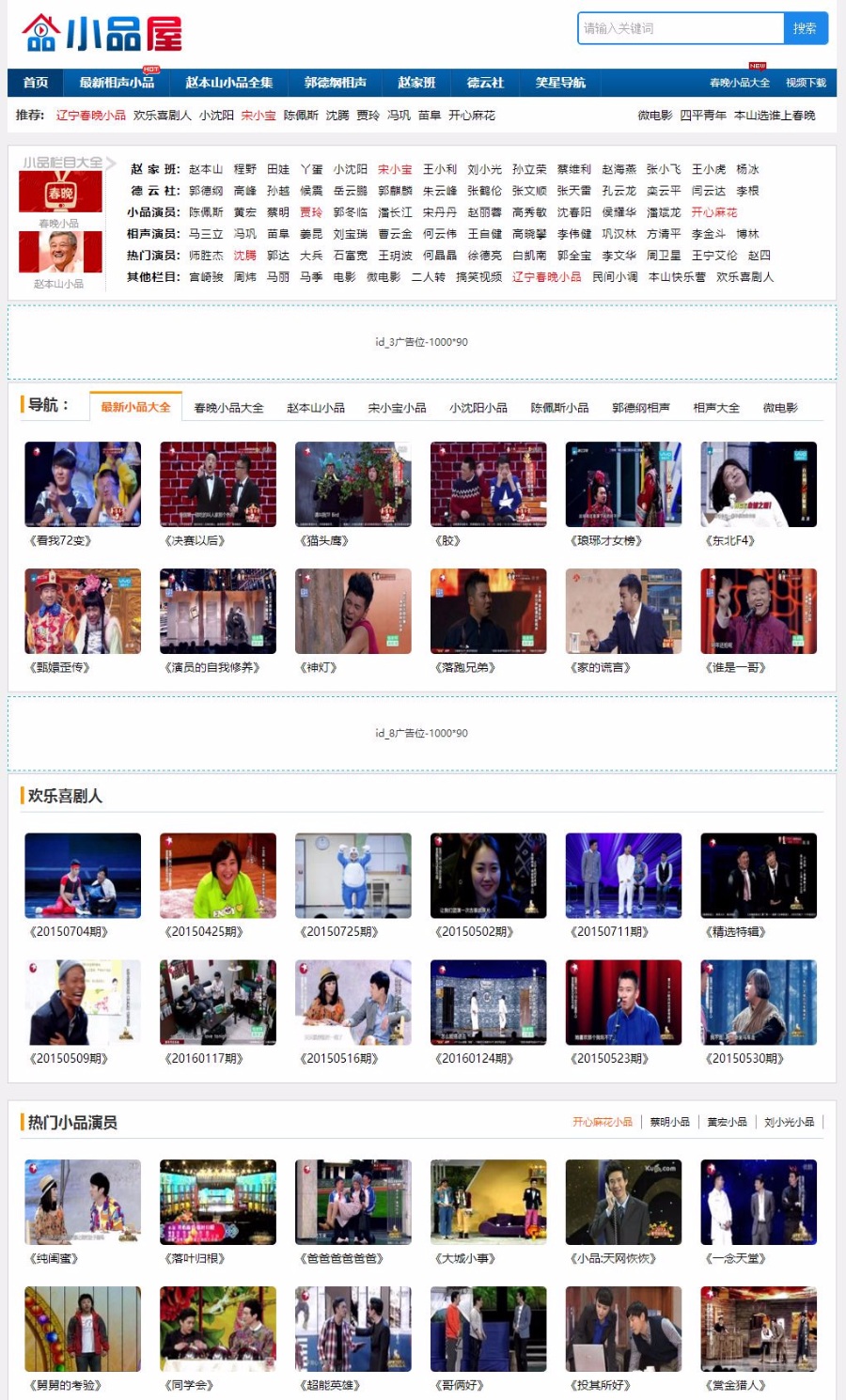Open the 德云社 navigation item
This screenshot has height=1400, width=846.
(x=485, y=83)
